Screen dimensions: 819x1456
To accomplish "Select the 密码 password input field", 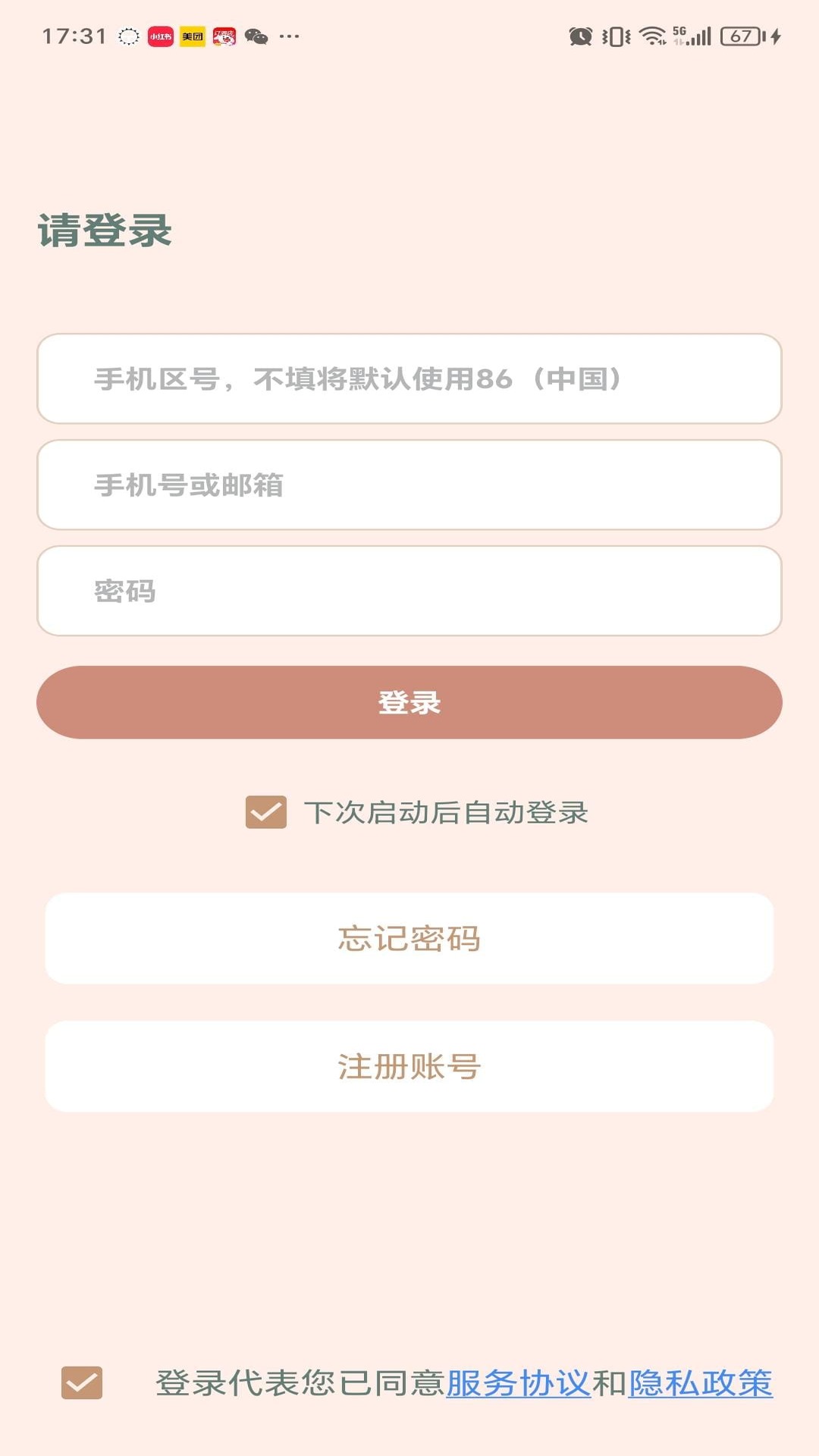I will coord(409,591).
